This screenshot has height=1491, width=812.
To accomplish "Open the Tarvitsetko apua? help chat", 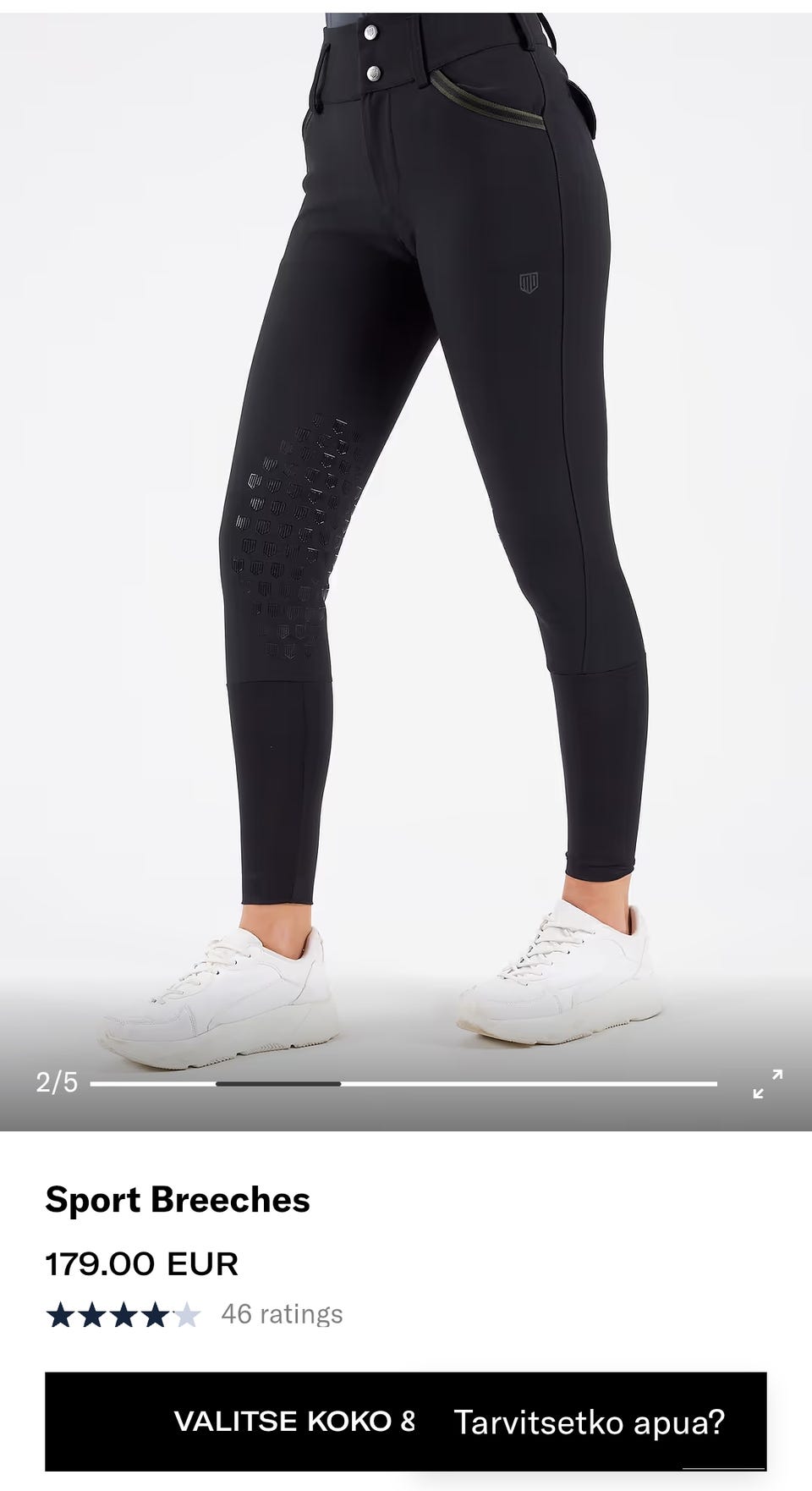I will click(x=590, y=1422).
